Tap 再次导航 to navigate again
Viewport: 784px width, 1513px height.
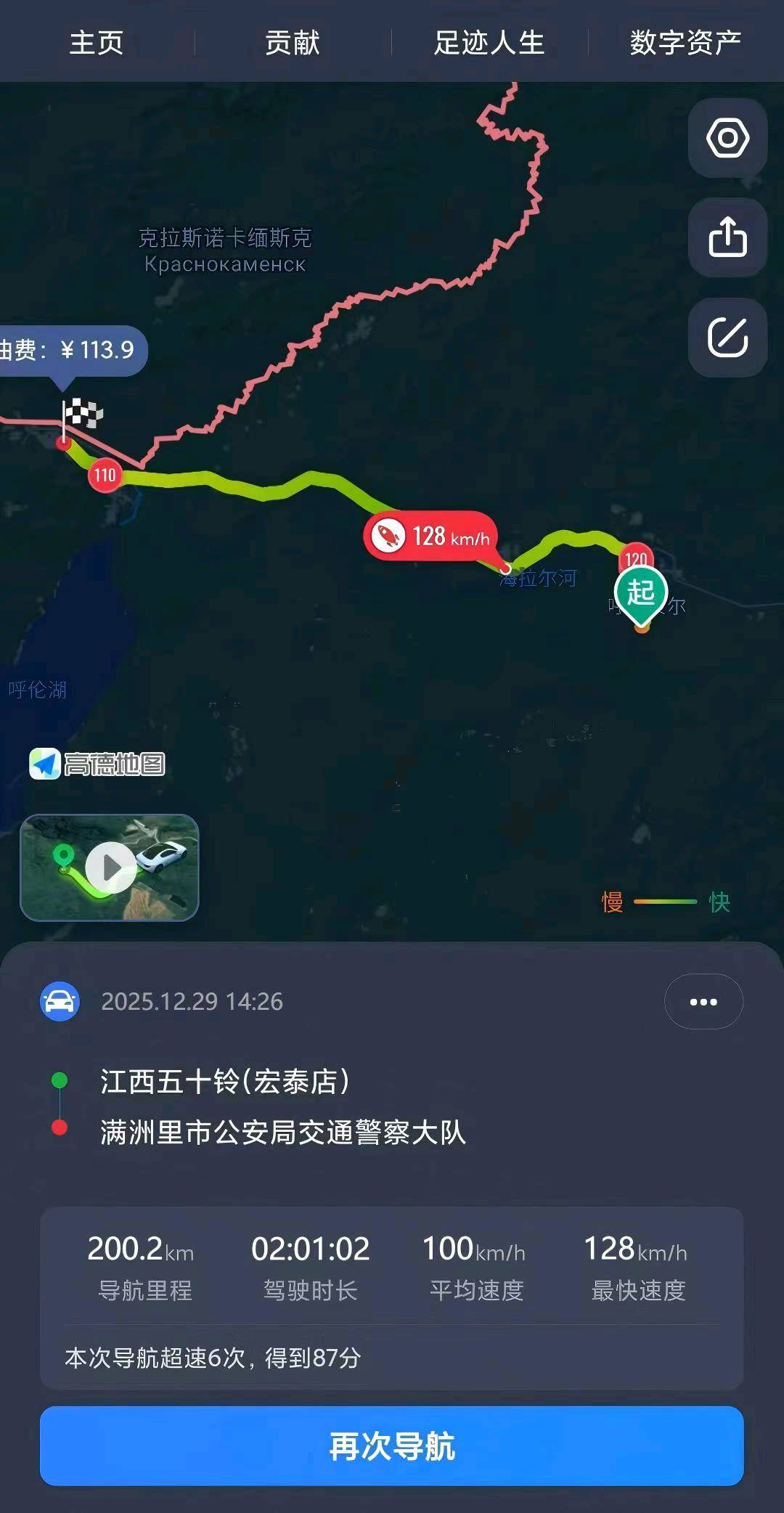point(392,1446)
